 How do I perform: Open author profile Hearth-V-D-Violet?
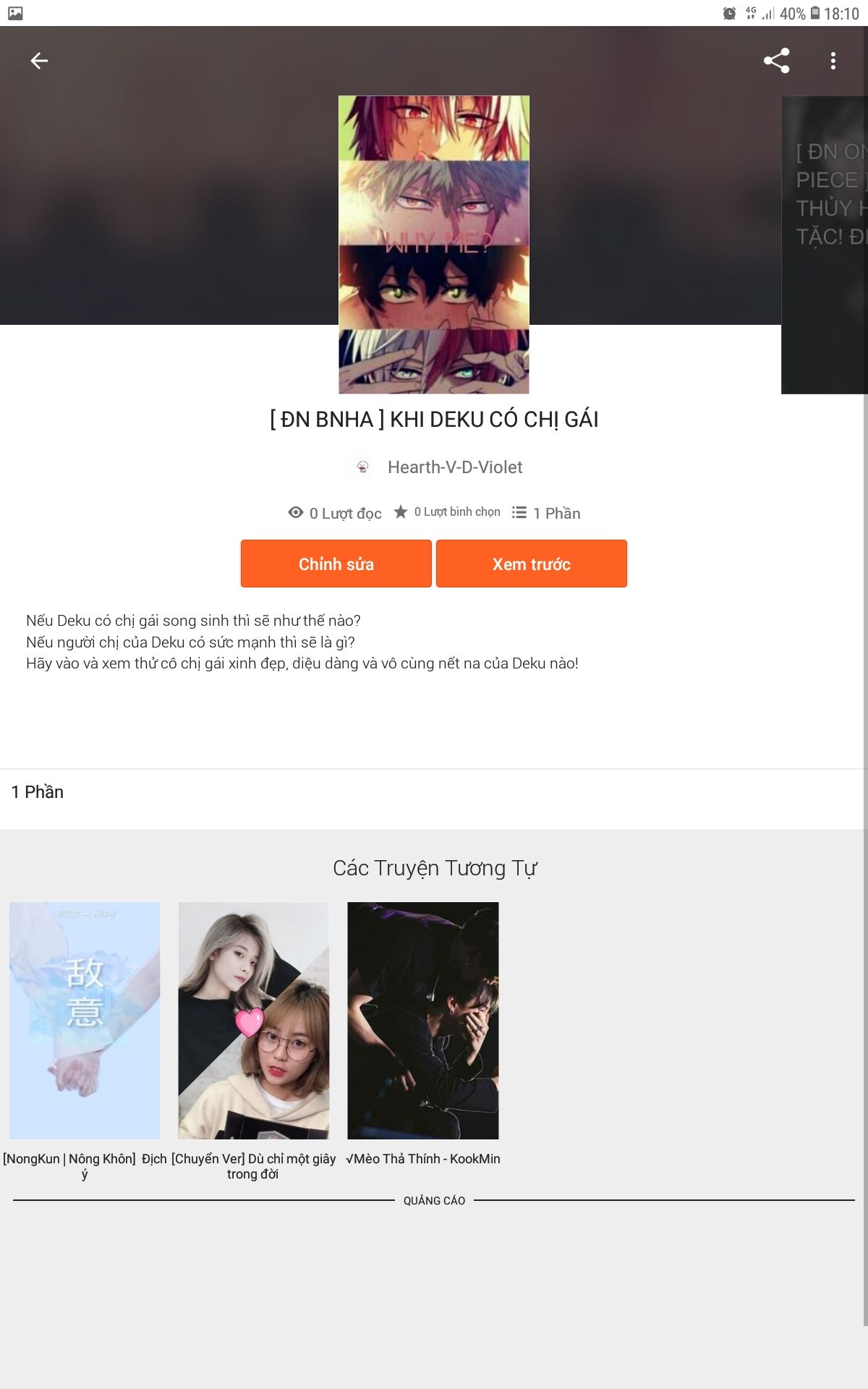[x=454, y=467]
